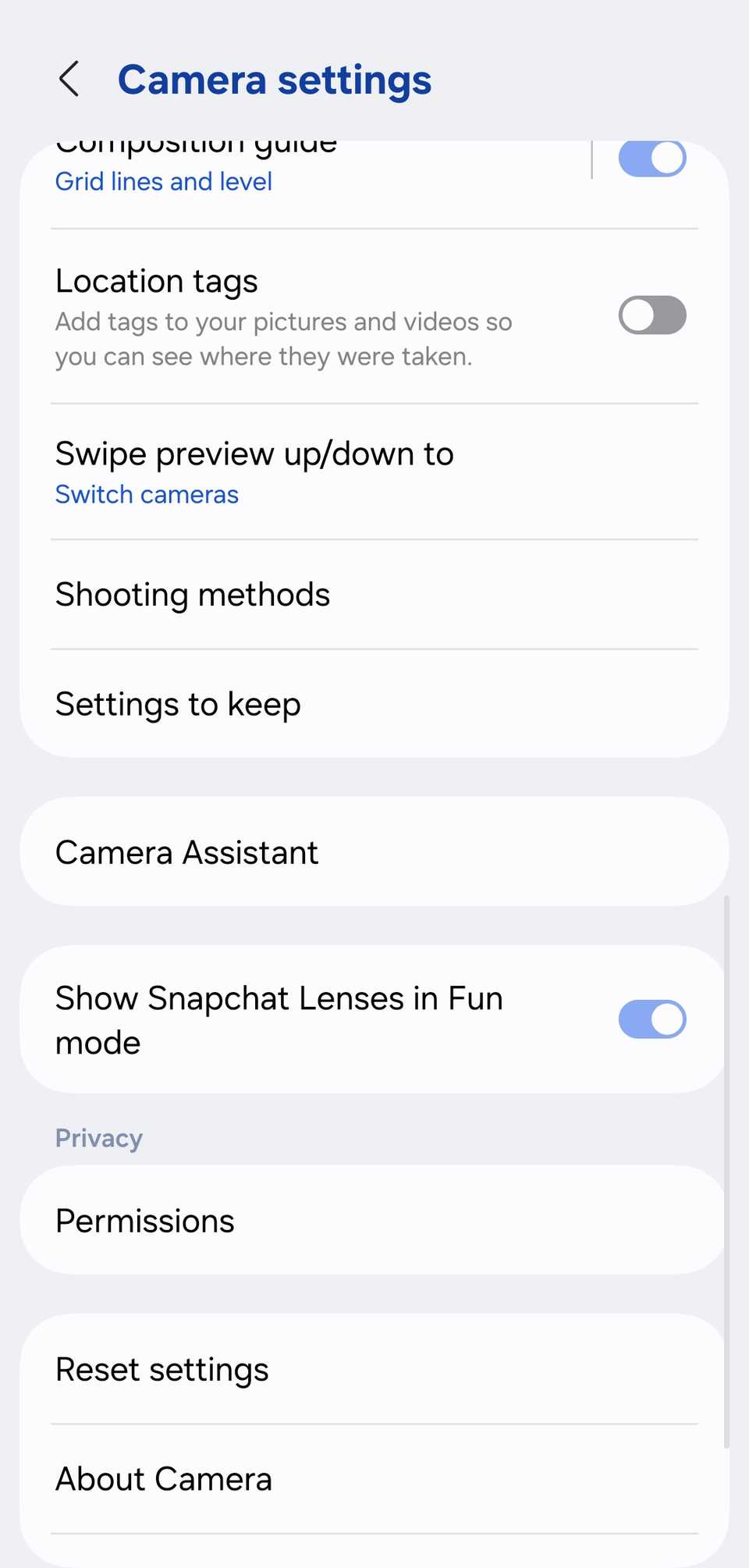The width and height of the screenshot is (749, 1568).
Task: Enable the Location tags toggle
Action: pos(652,315)
